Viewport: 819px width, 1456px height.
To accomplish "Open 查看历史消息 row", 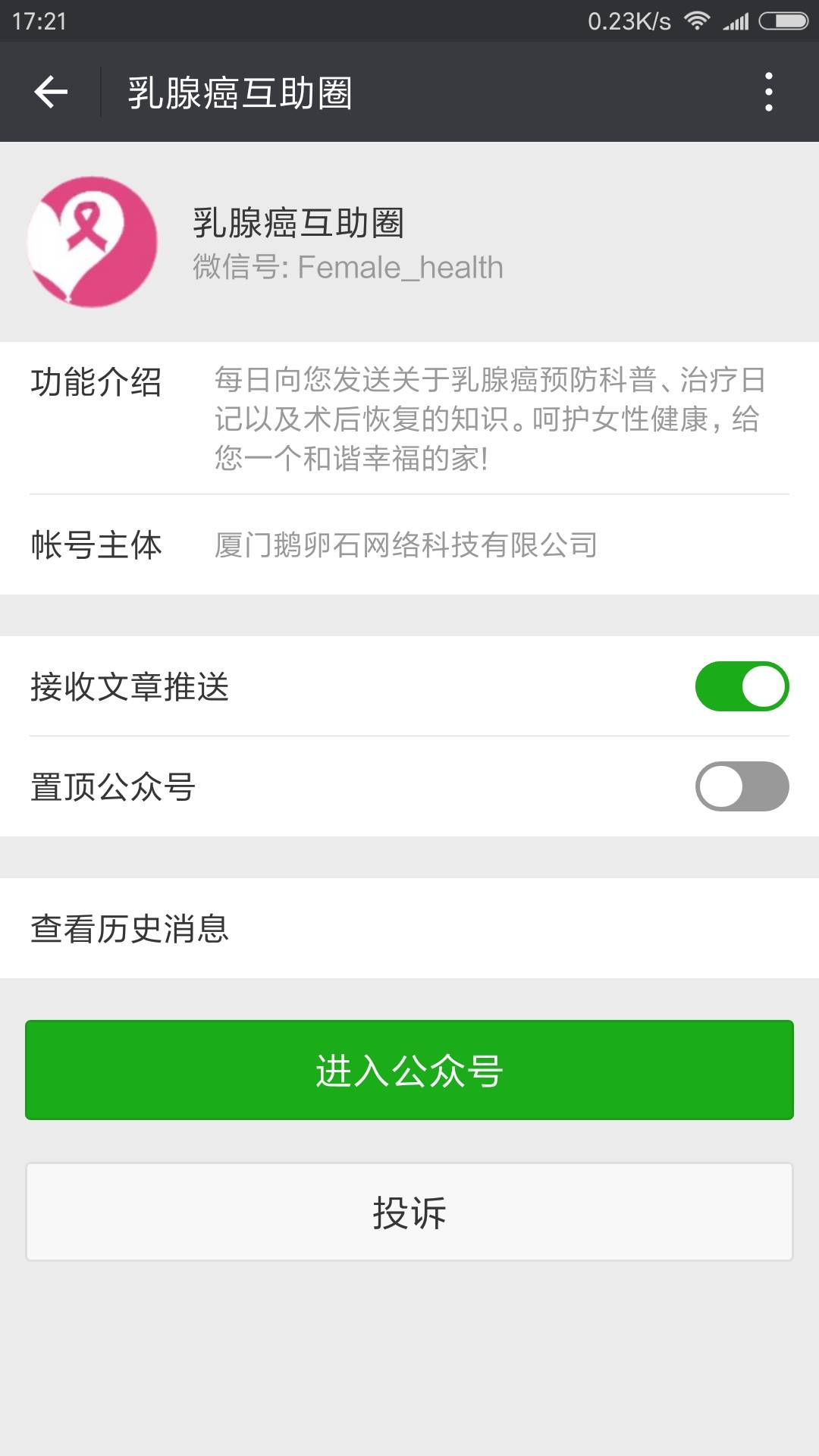I will click(409, 928).
